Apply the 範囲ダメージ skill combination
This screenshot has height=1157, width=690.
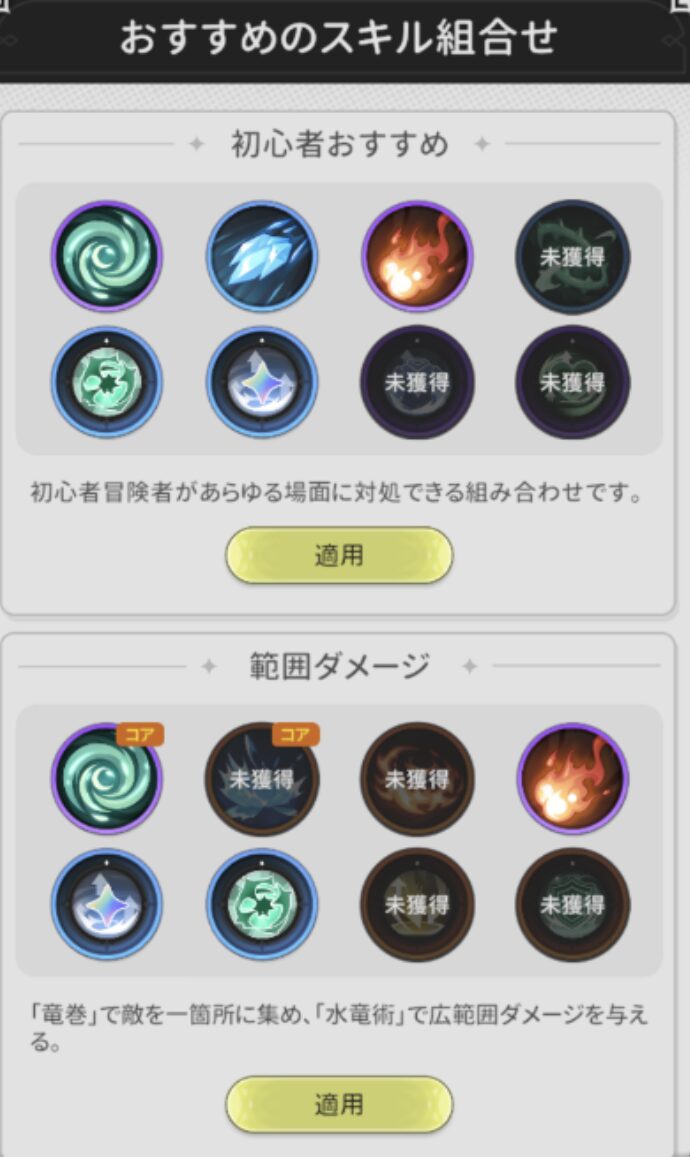pyautogui.click(x=339, y=1105)
